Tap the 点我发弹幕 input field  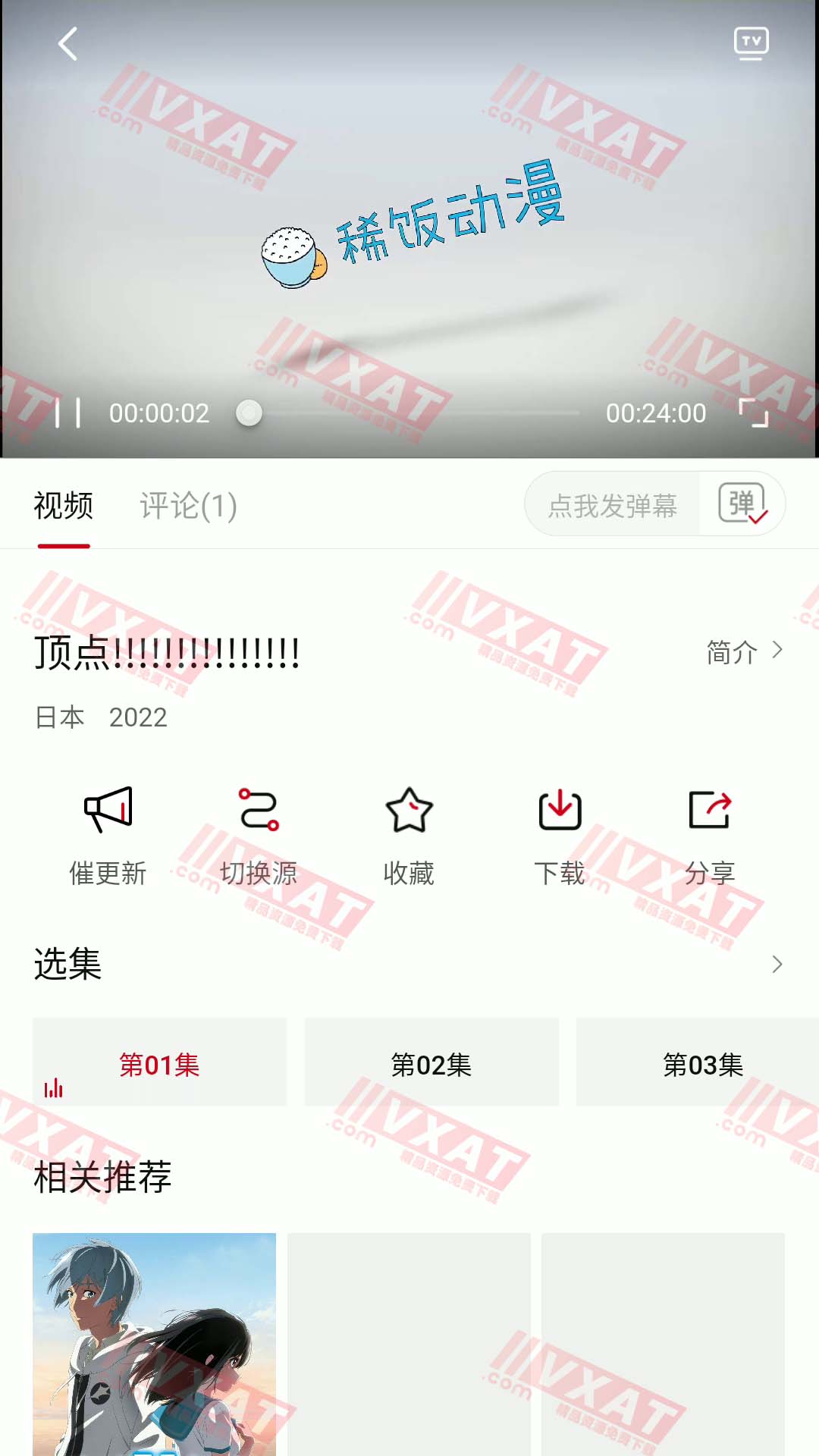[613, 506]
